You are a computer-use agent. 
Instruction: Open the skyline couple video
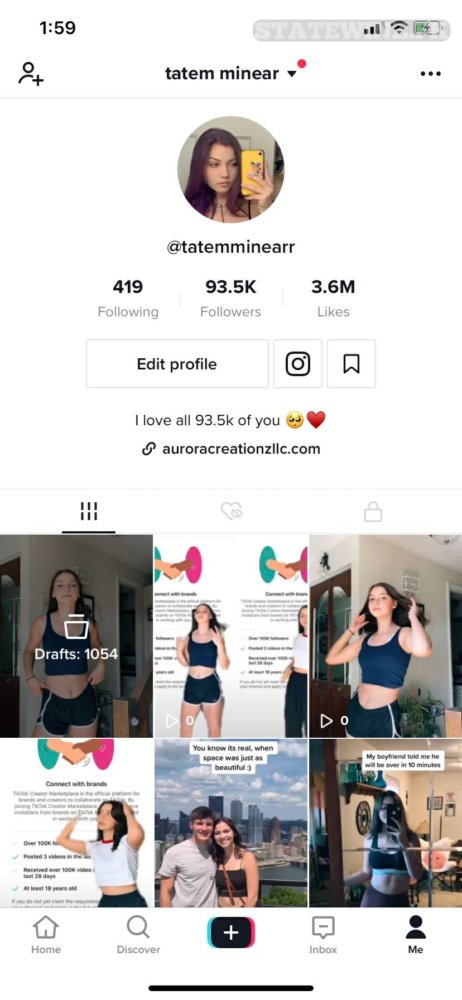(x=231, y=823)
